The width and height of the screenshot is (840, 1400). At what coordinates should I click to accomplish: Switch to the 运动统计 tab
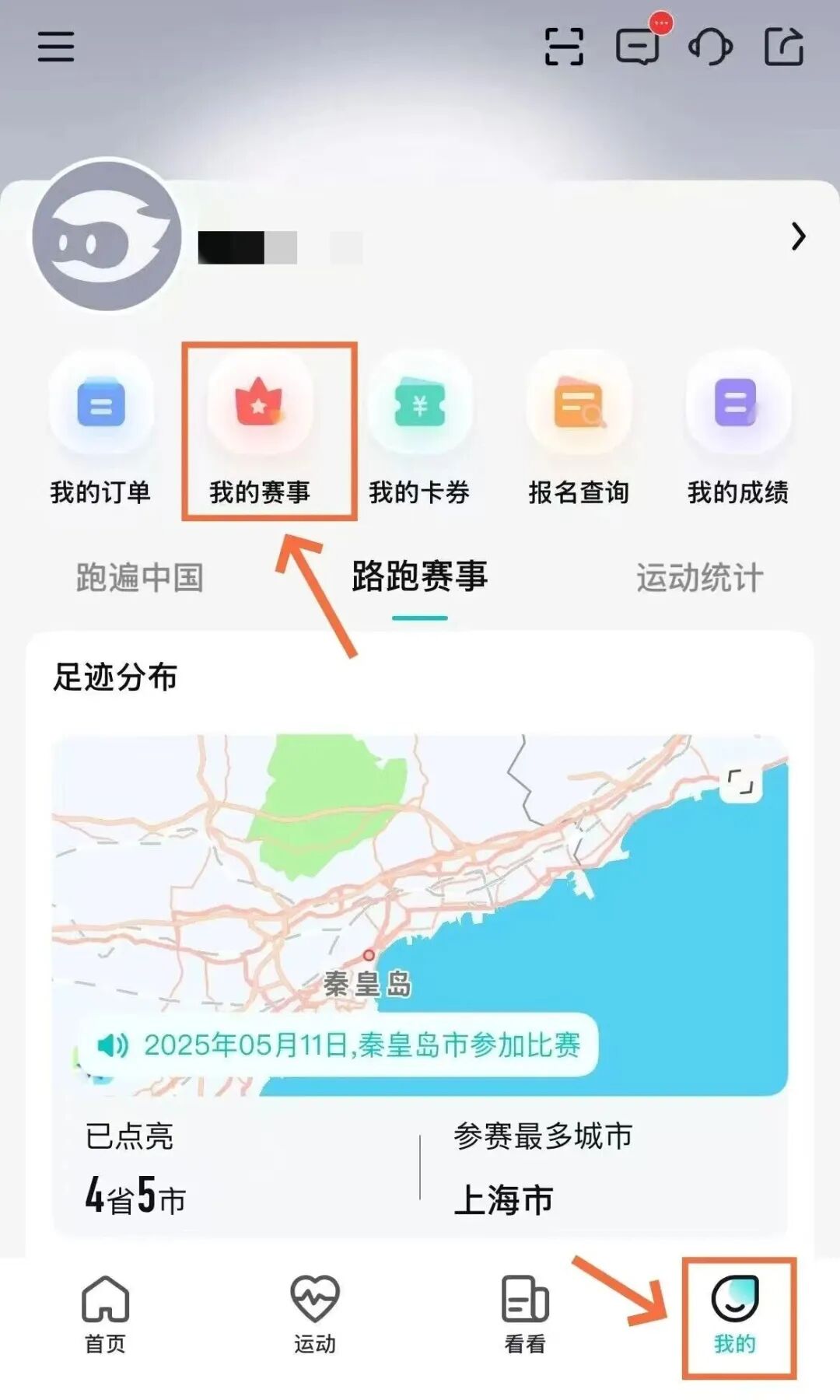[x=699, y=578]
